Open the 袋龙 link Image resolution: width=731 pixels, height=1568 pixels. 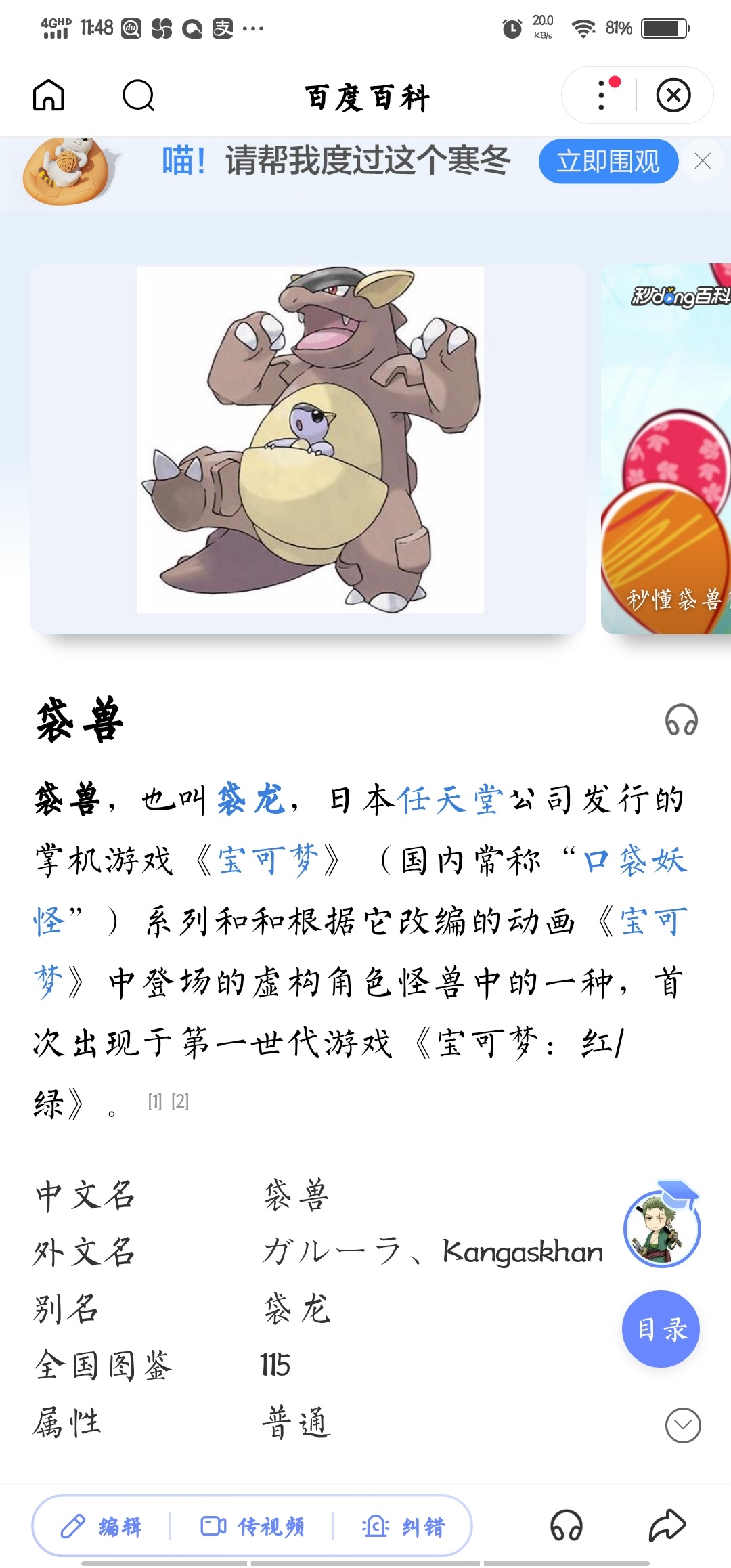point(250,800)
